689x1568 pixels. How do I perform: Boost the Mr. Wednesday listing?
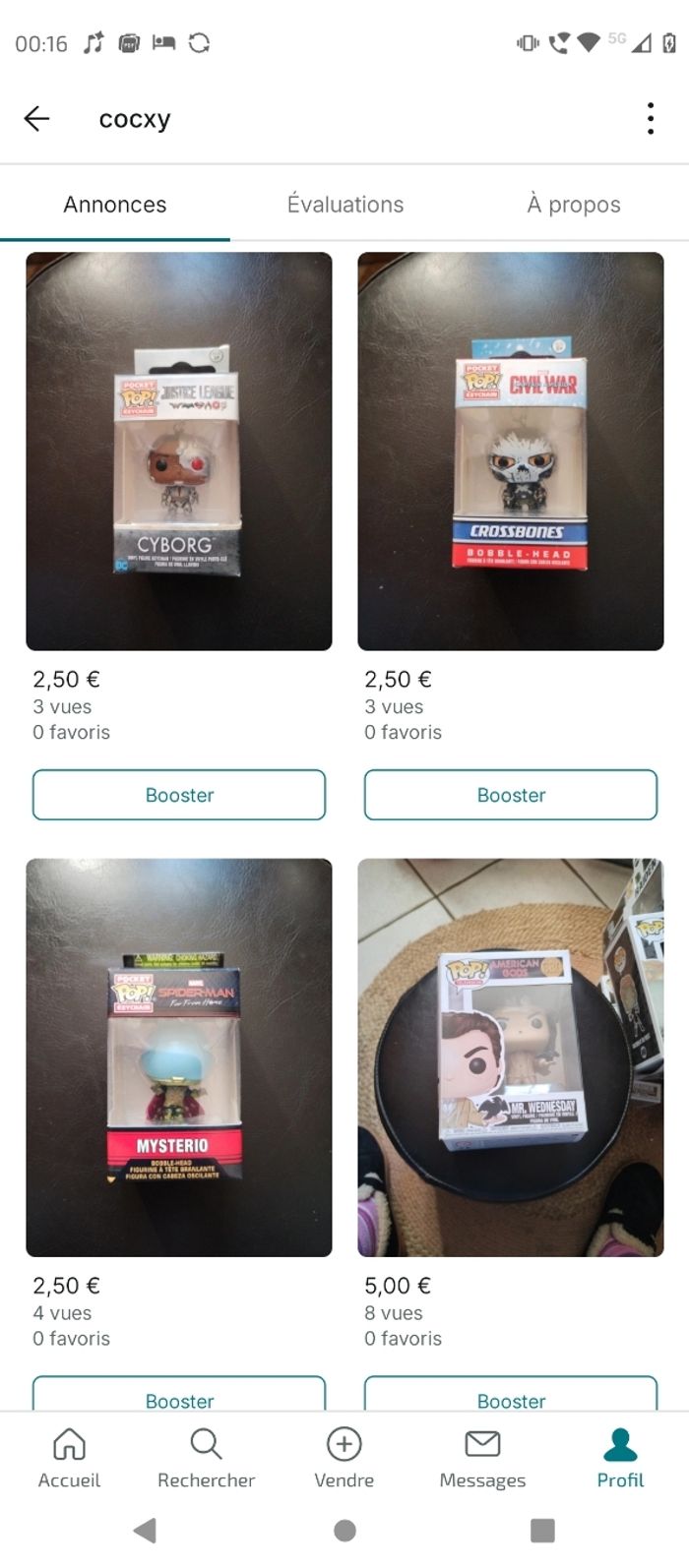point(511,1398)
